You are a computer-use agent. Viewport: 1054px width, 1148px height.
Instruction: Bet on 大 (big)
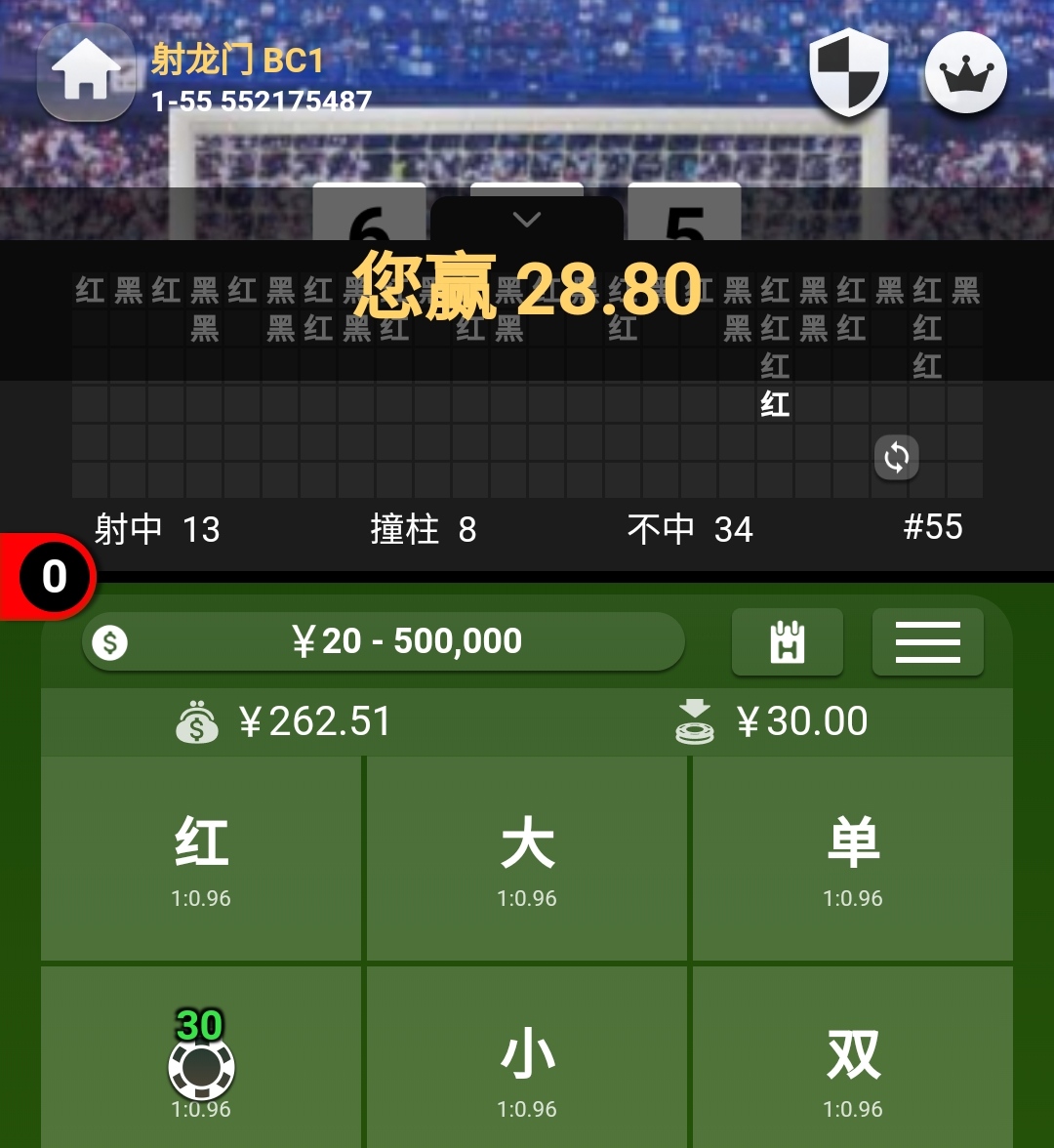click(x=527, y=859)
